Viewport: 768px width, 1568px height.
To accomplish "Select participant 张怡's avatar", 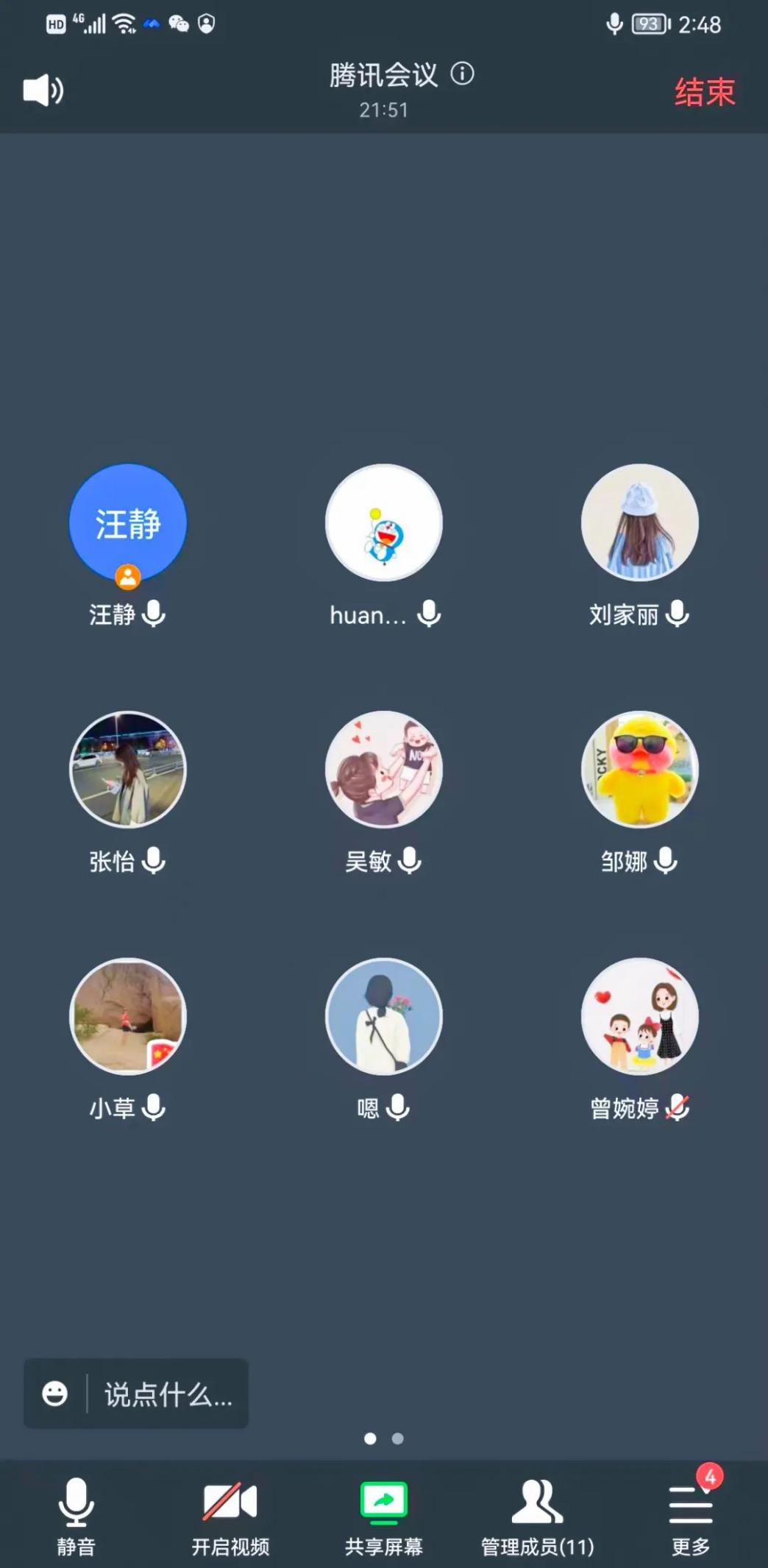I will [128, 770].
